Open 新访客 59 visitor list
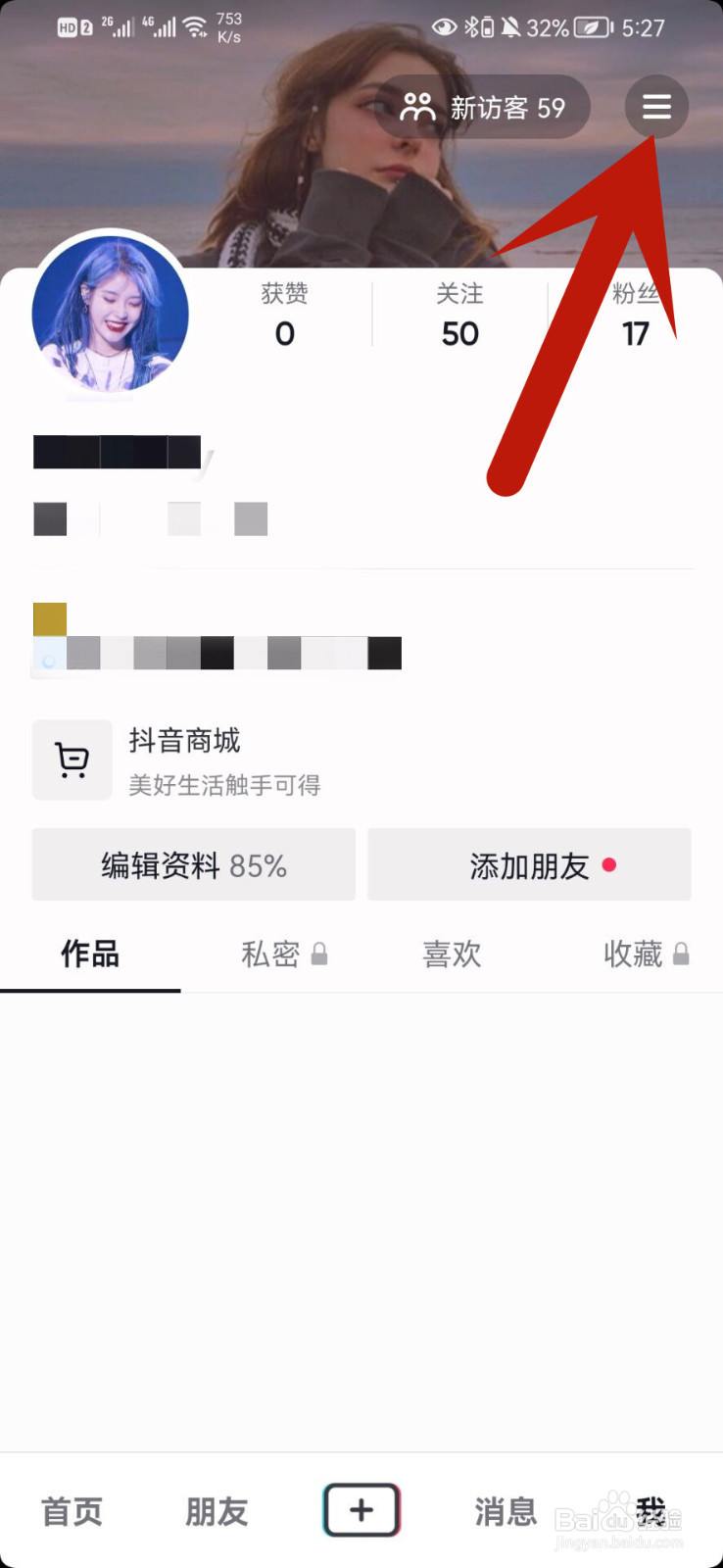The image size is (723, 1568). coord(490,107)
